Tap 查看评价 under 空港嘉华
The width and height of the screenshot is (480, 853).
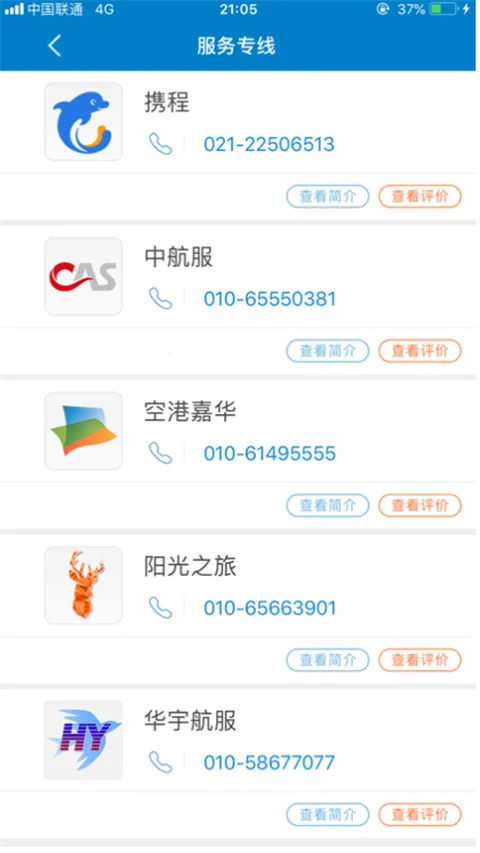point(420,505)
